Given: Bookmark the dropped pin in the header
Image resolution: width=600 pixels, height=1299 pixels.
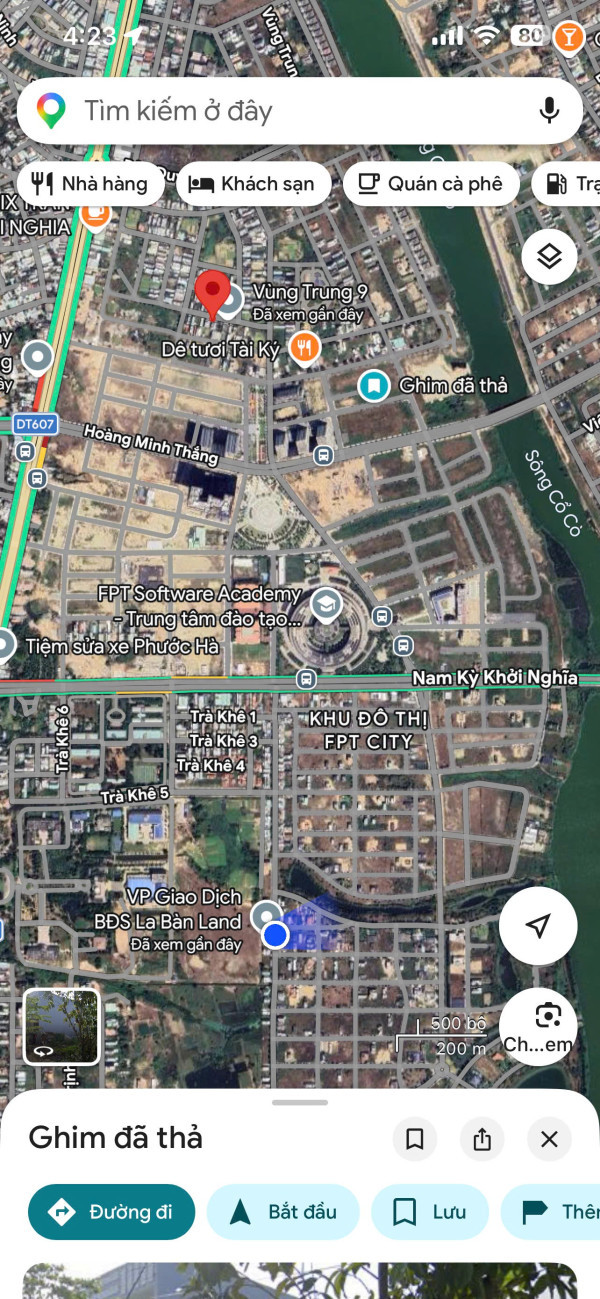Looking at the screenshot, I should tap(415, 1139).
